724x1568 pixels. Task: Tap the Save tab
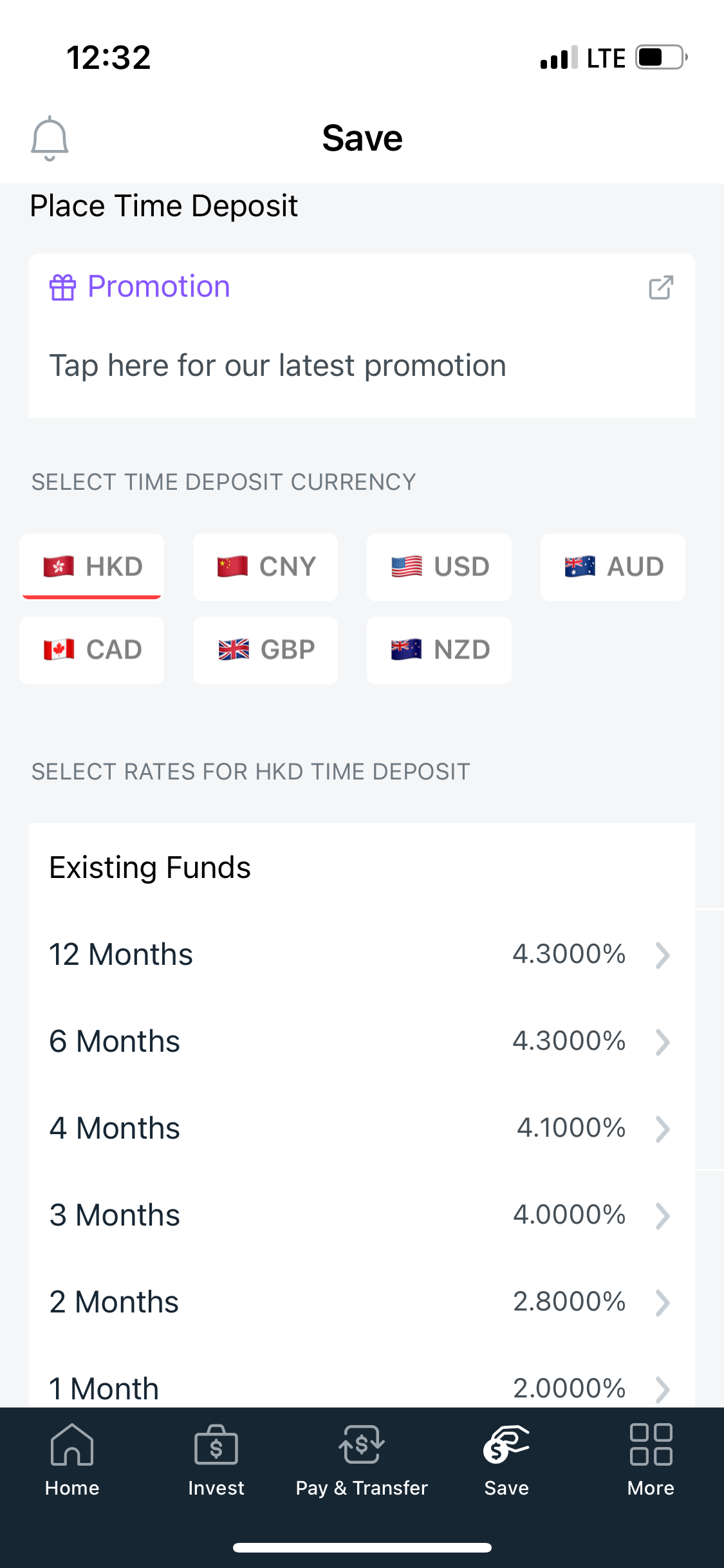pos(506,1461)
